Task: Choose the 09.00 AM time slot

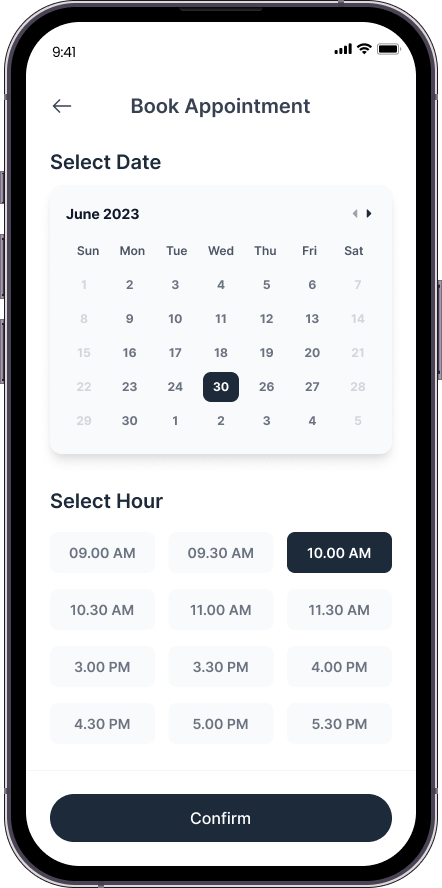Action: pyautogui.click(x=103, y=553)
